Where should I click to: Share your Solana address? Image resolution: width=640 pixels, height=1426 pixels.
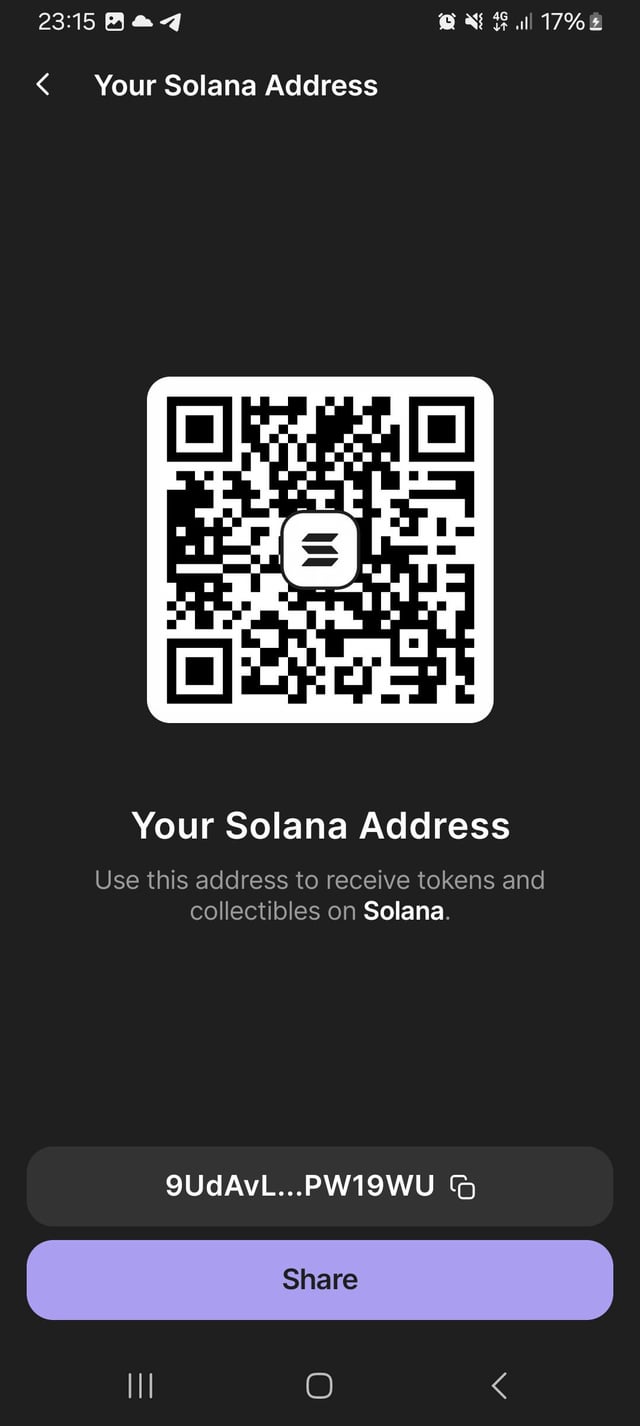320,1280
